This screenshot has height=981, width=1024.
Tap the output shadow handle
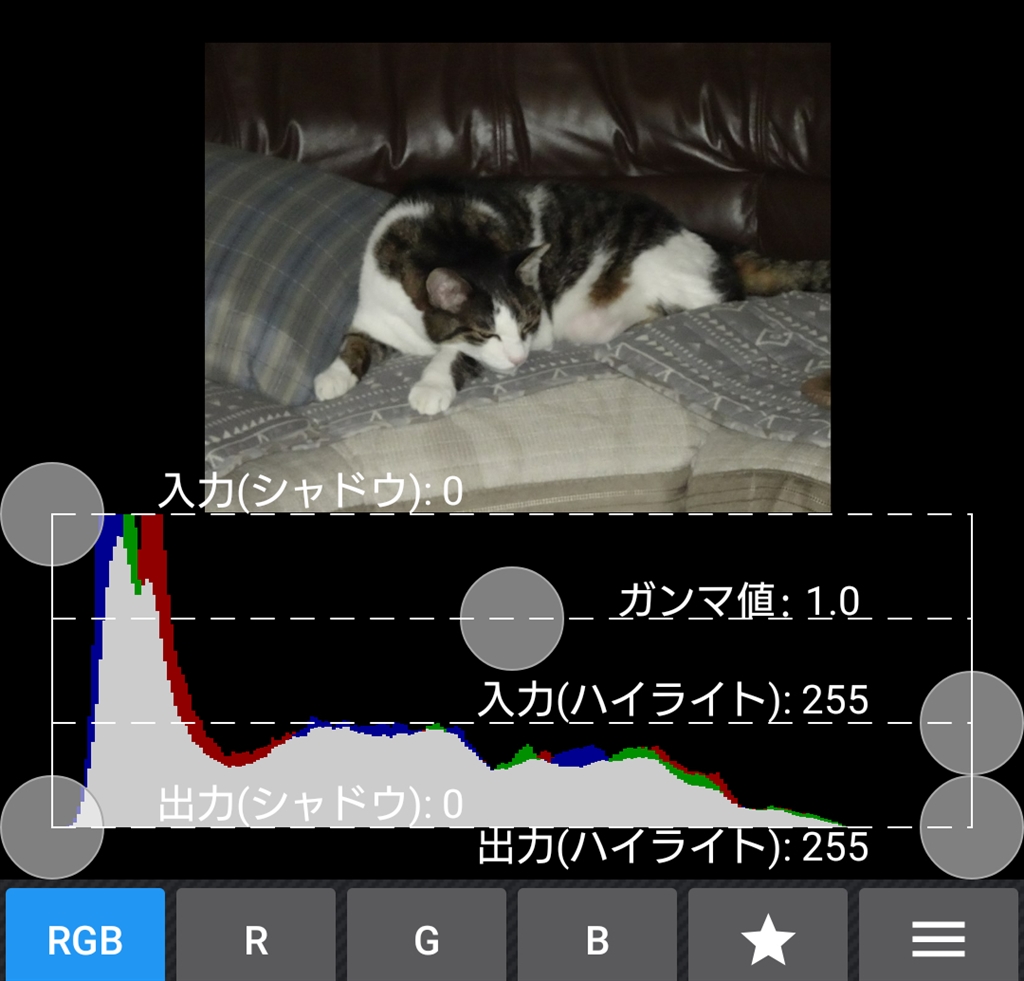coord(52,827)
